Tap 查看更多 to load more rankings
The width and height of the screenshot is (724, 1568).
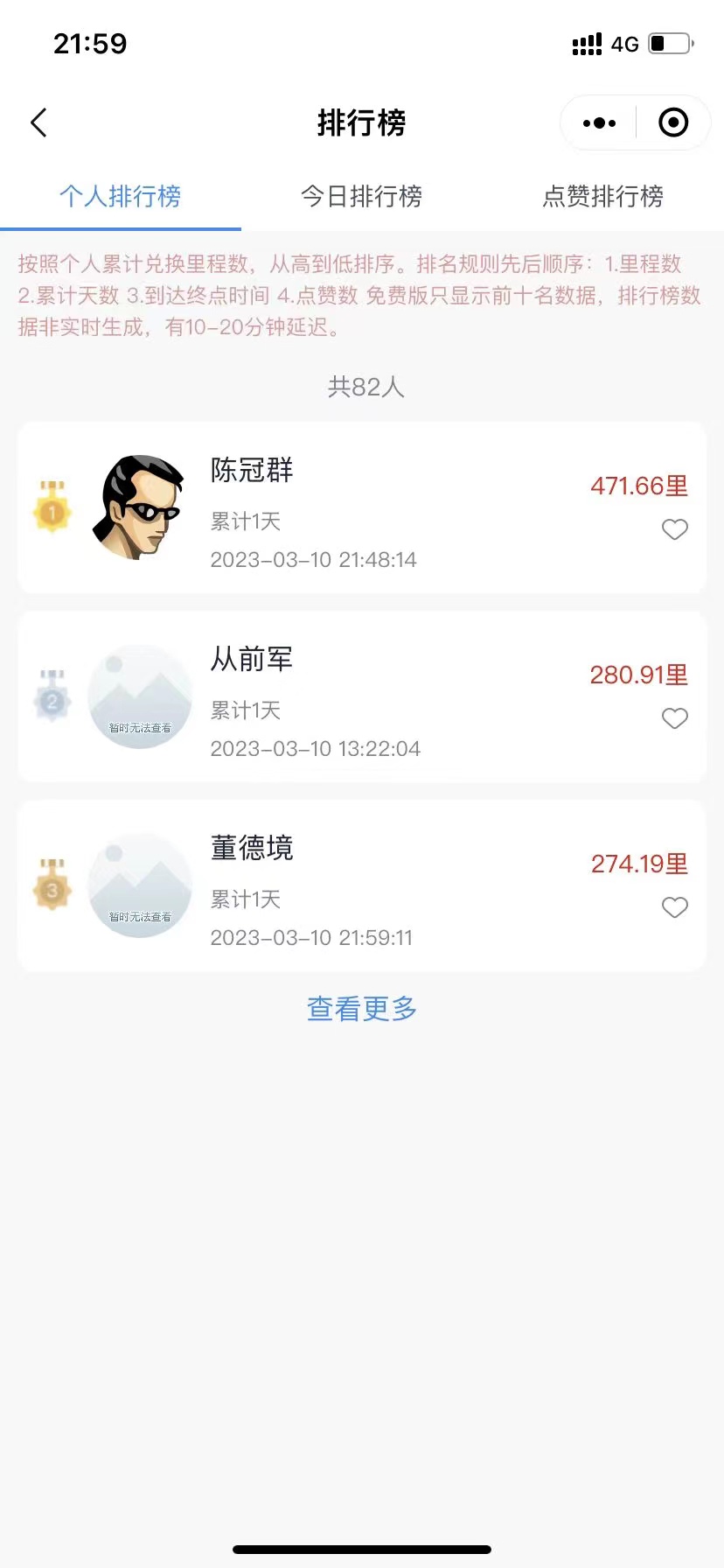pyautogui.click(x=362, y=1009)
